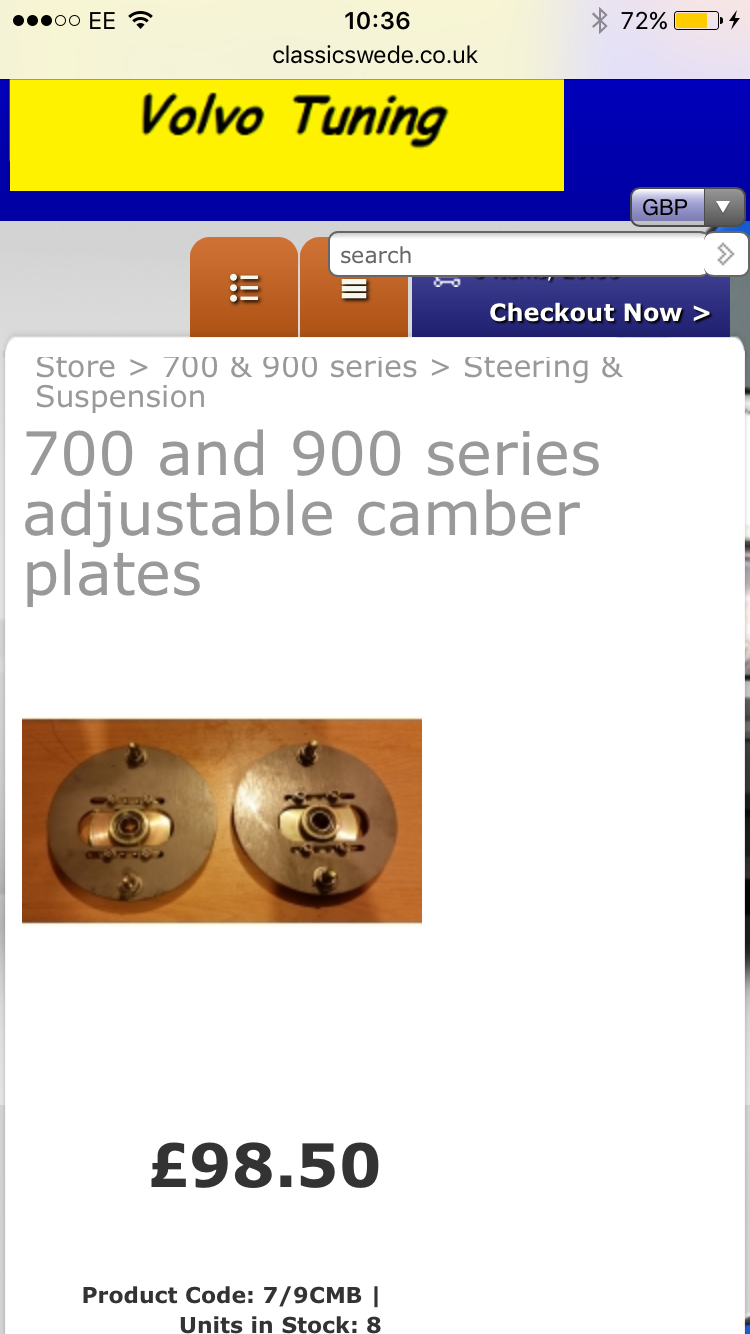
Task: Open 700 & 900 series breadcrumb
Action: tap(290, 367)
